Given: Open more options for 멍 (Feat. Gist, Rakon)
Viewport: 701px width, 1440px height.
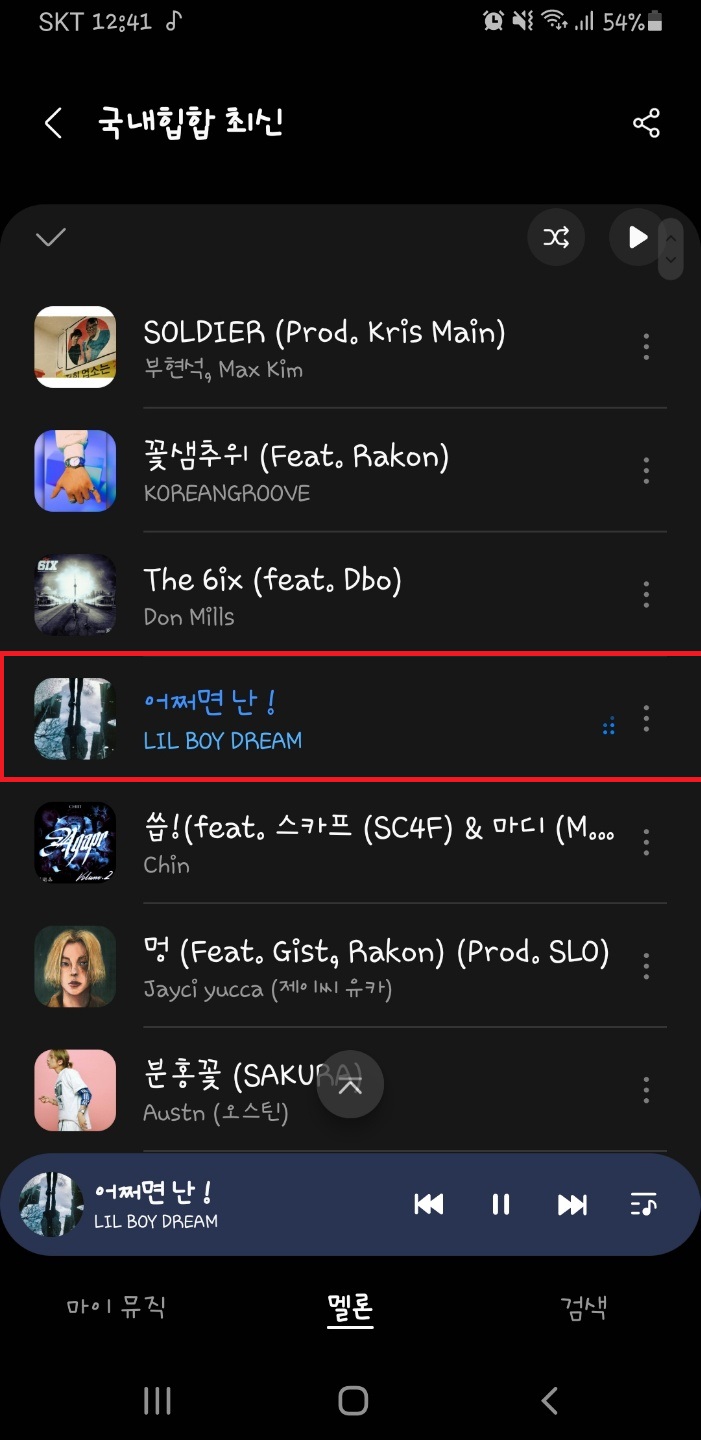Looking at the screenshot, I should (x=646, y=966).
